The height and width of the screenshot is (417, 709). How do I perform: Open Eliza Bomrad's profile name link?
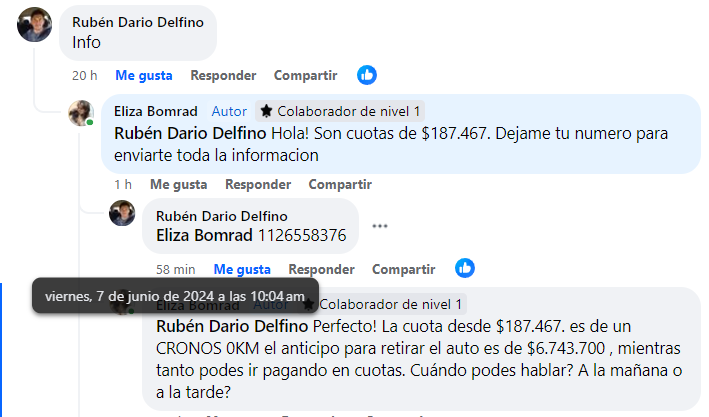(155, 110)
